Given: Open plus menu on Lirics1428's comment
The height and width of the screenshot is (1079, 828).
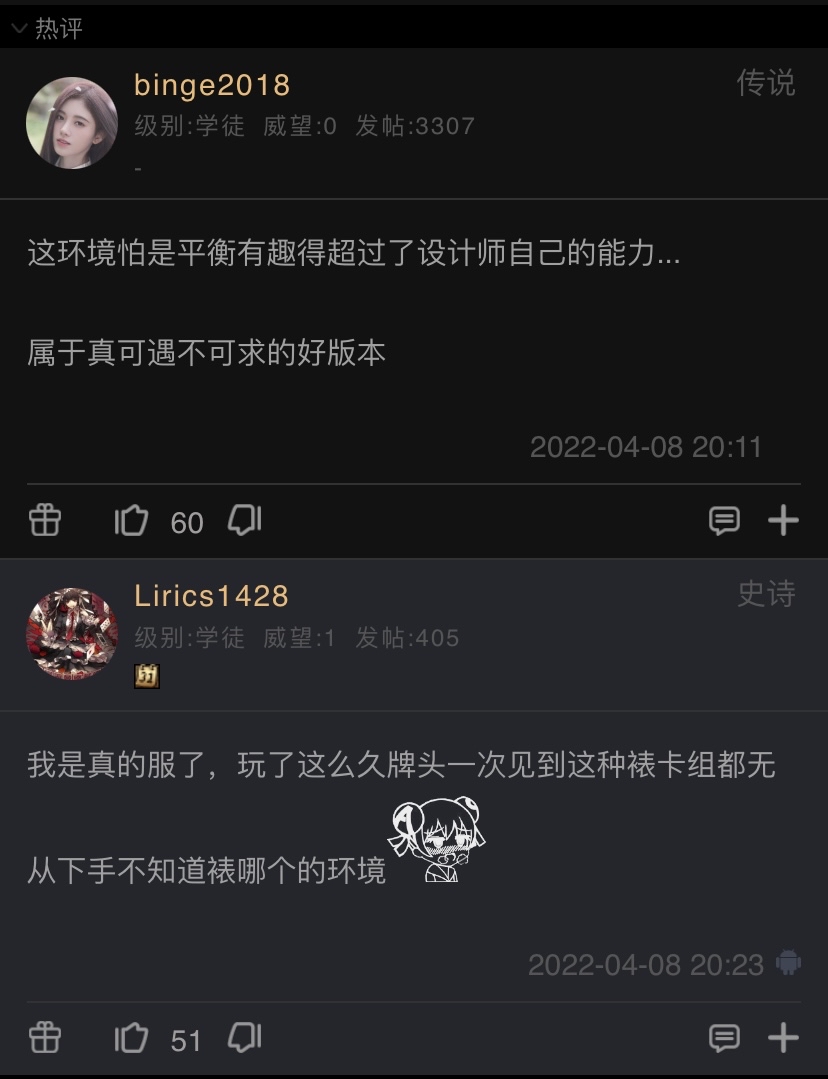Looking at the screenshot, I should coord(783,1038).
